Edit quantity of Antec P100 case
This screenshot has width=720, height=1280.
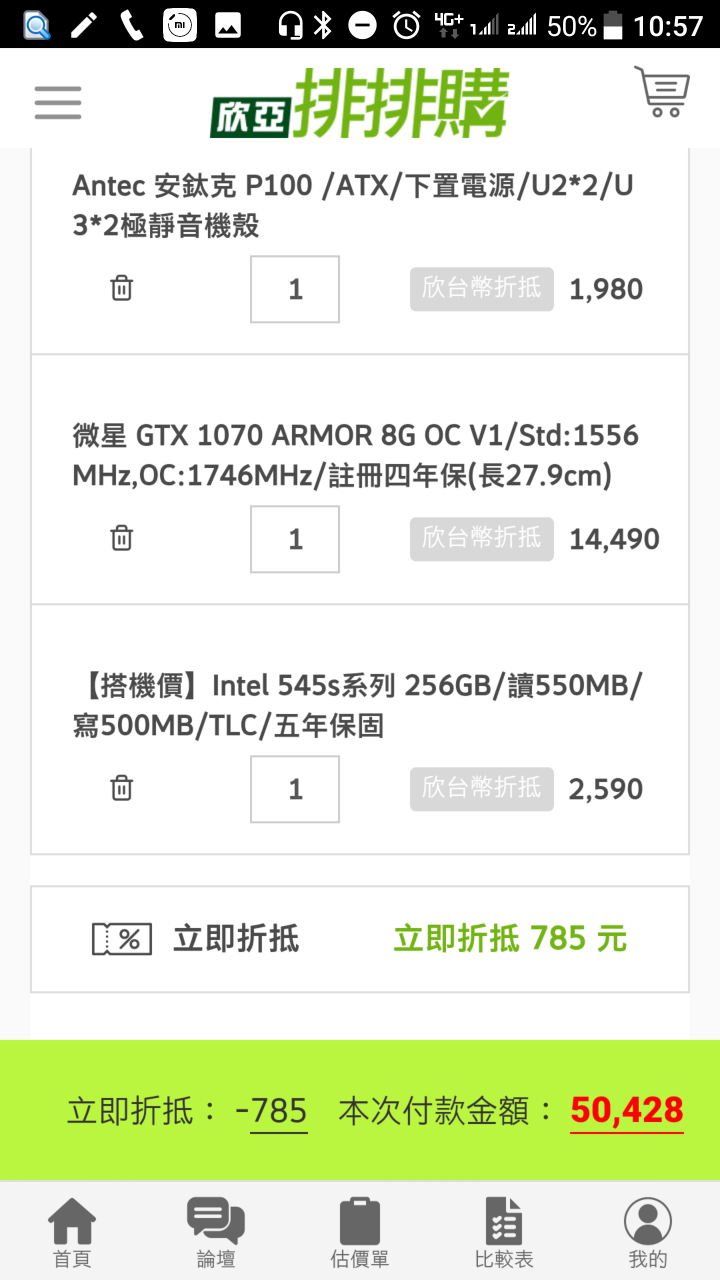coord(295,289)
